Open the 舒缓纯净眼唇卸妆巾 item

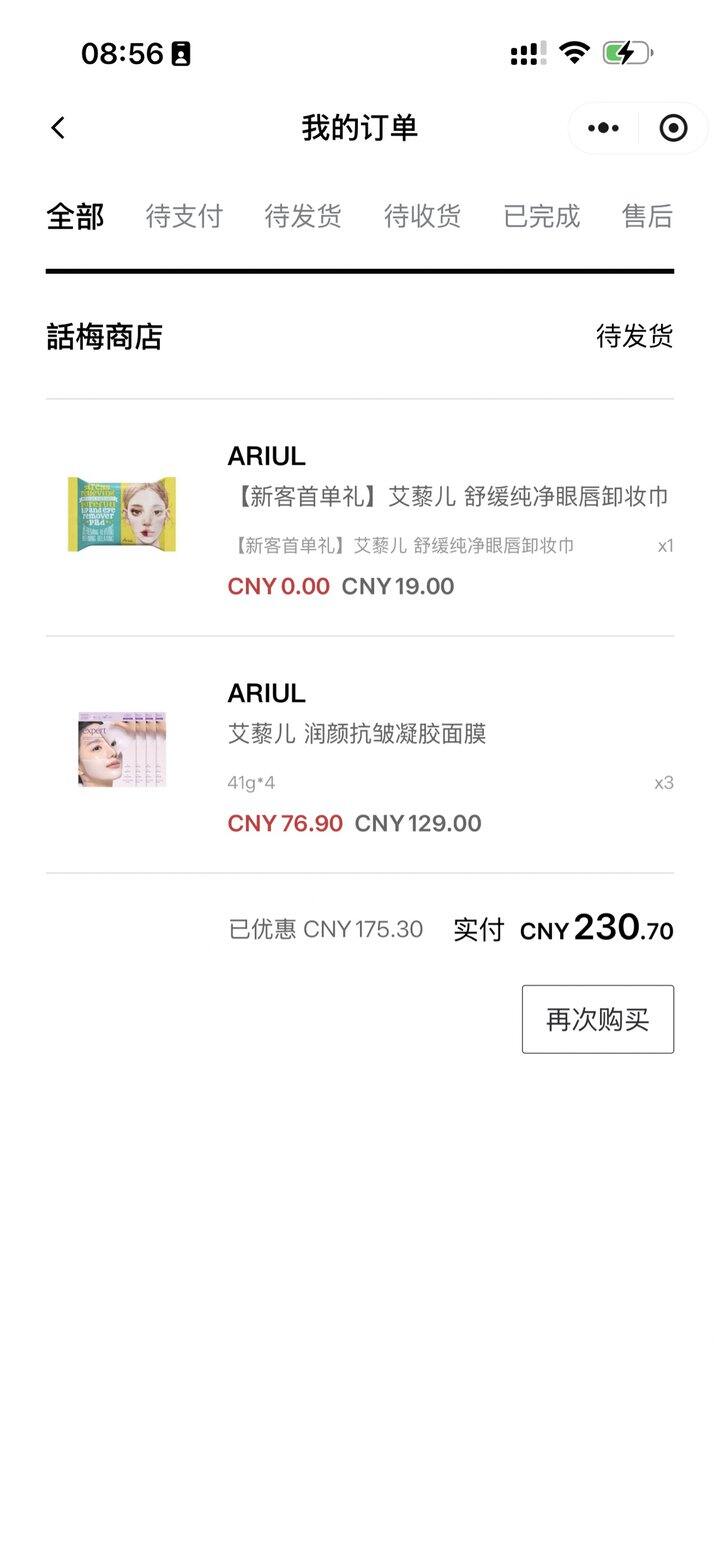click(x=447, y=497)
